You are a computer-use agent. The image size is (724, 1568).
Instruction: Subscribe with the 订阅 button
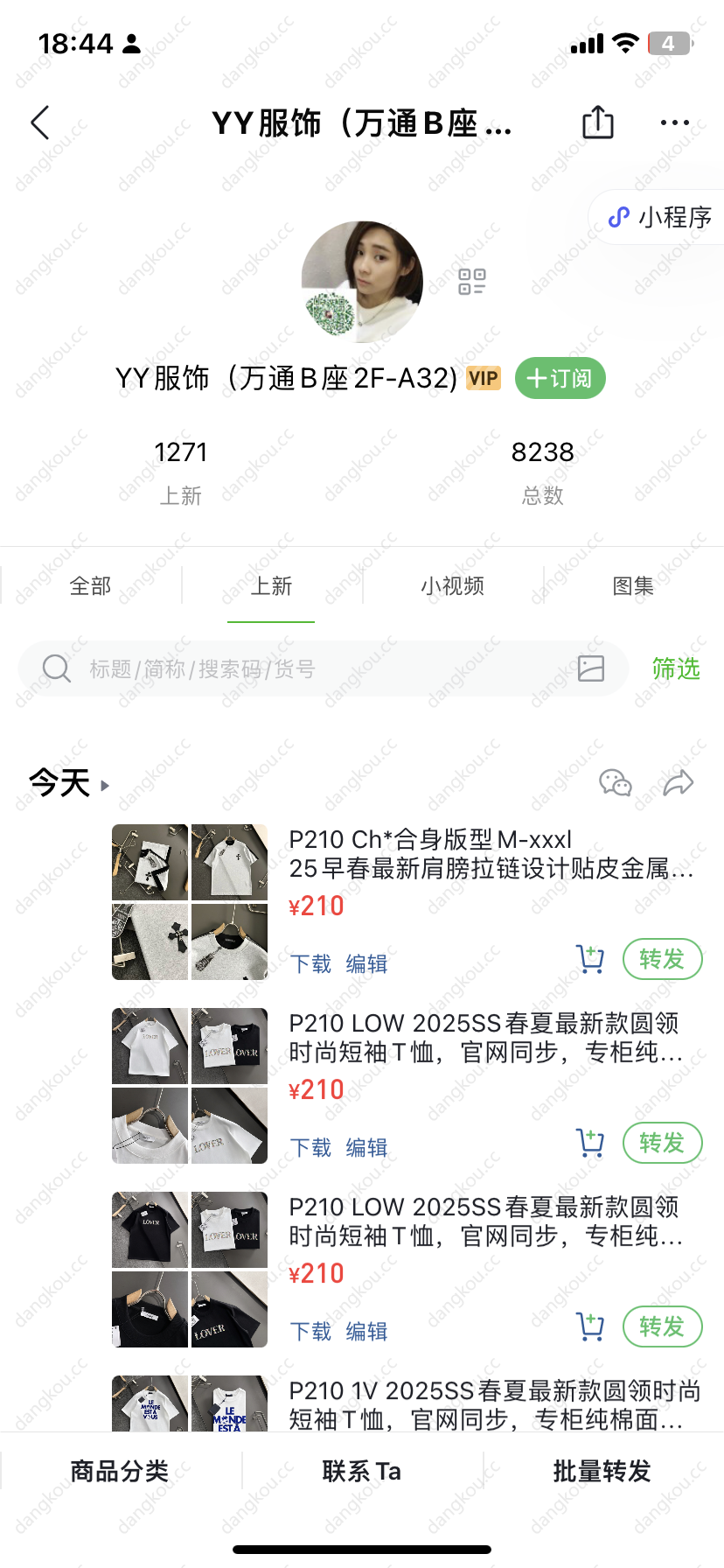pyautogui.click(x=560, y=378)
